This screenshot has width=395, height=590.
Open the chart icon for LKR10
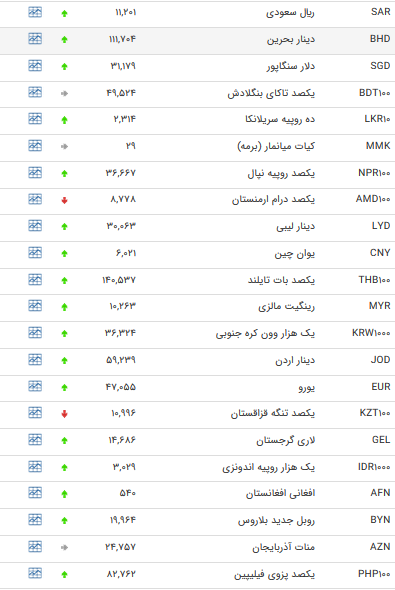[x=35, y=119]
